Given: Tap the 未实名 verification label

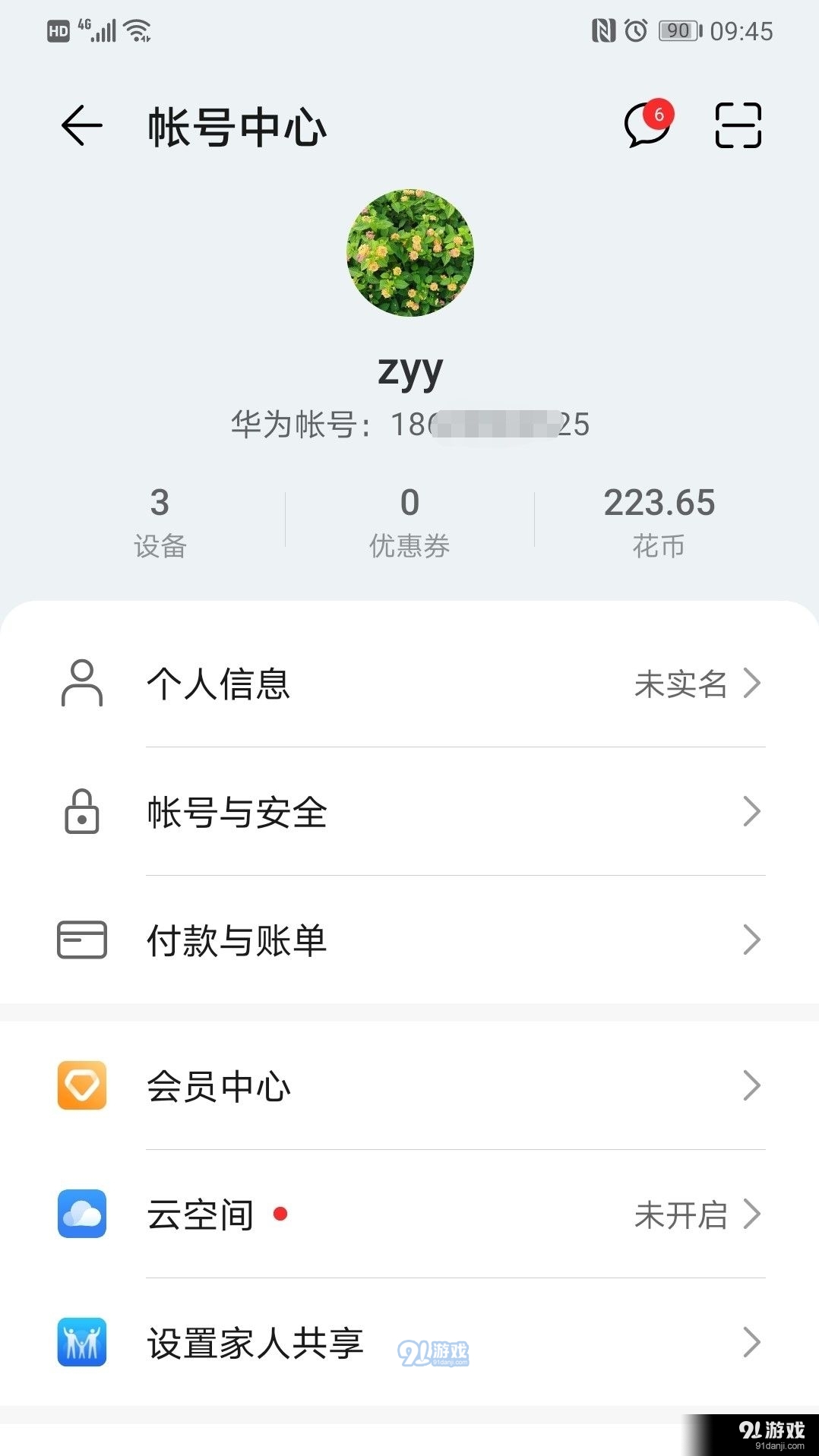Looking at the screenshot, I should coord(678,684).
